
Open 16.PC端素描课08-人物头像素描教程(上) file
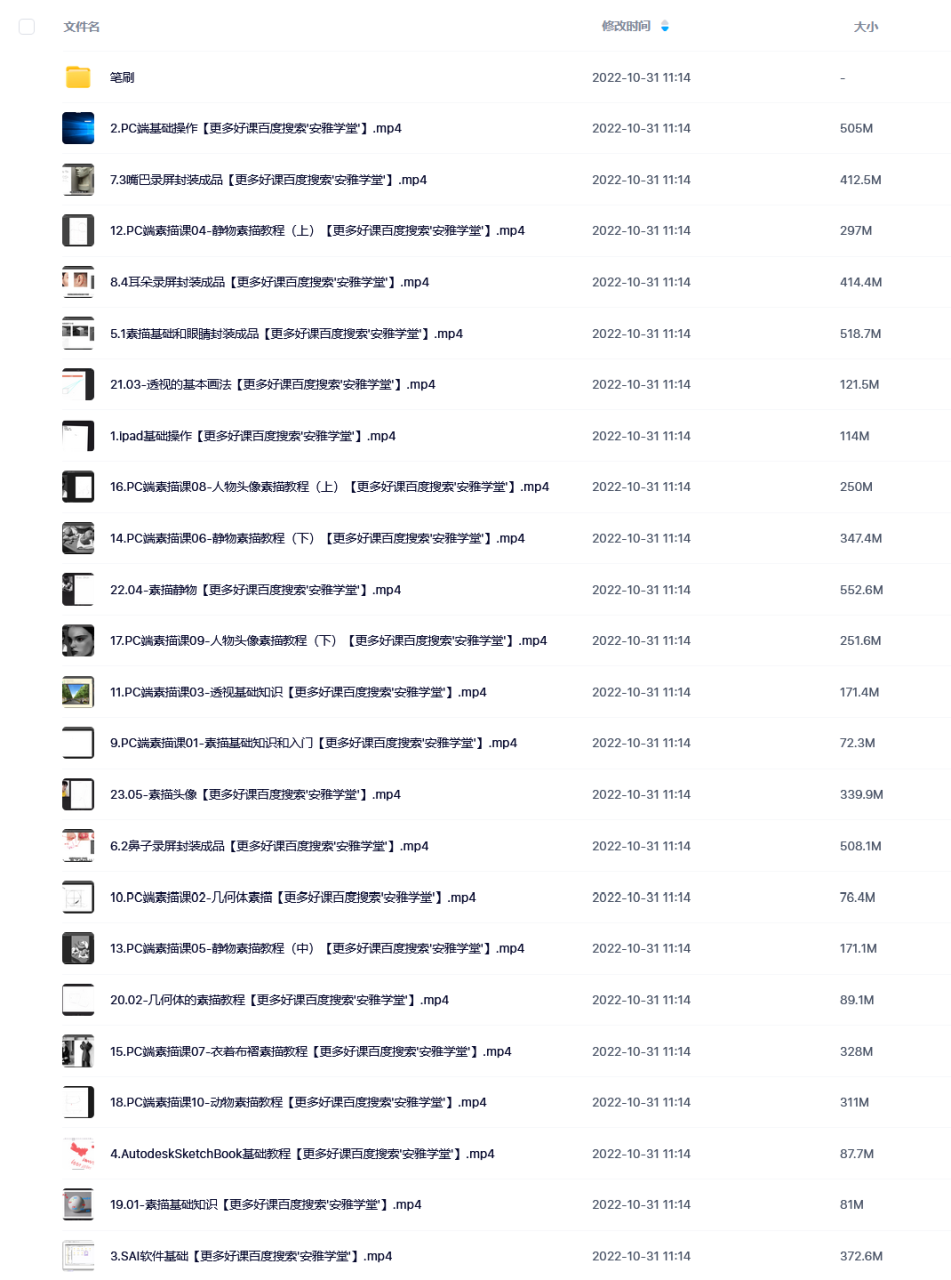(329, 487)
